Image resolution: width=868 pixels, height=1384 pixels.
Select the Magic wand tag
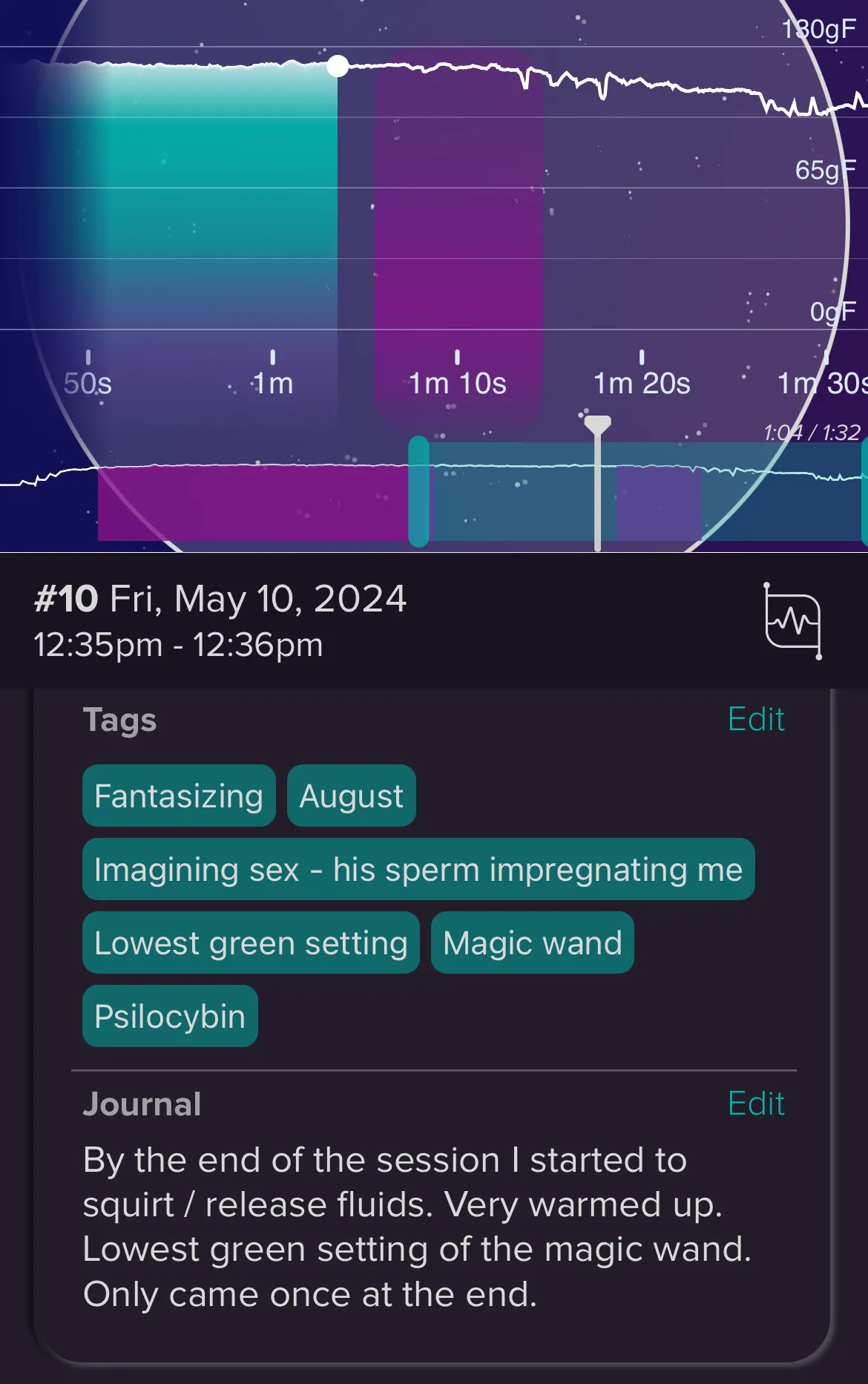point(532,943)
